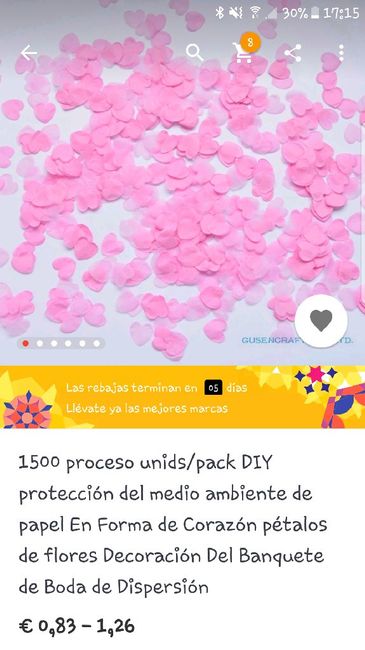This screenshot has height=650, width=365.
Task: Open the shopping cart
Action: pyautogui.click(x=244, y=53)
